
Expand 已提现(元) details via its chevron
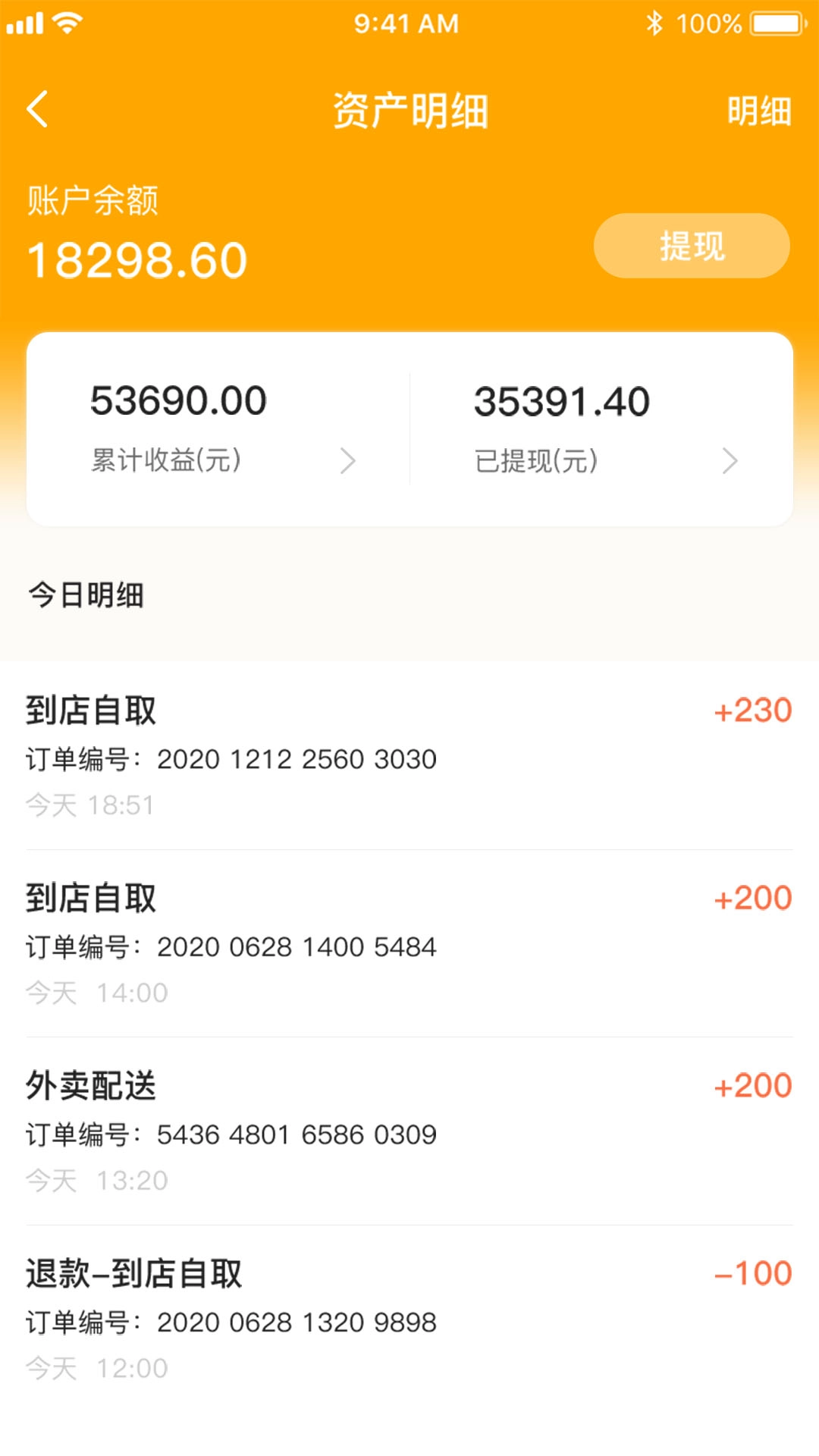click(x=732, y=459)
